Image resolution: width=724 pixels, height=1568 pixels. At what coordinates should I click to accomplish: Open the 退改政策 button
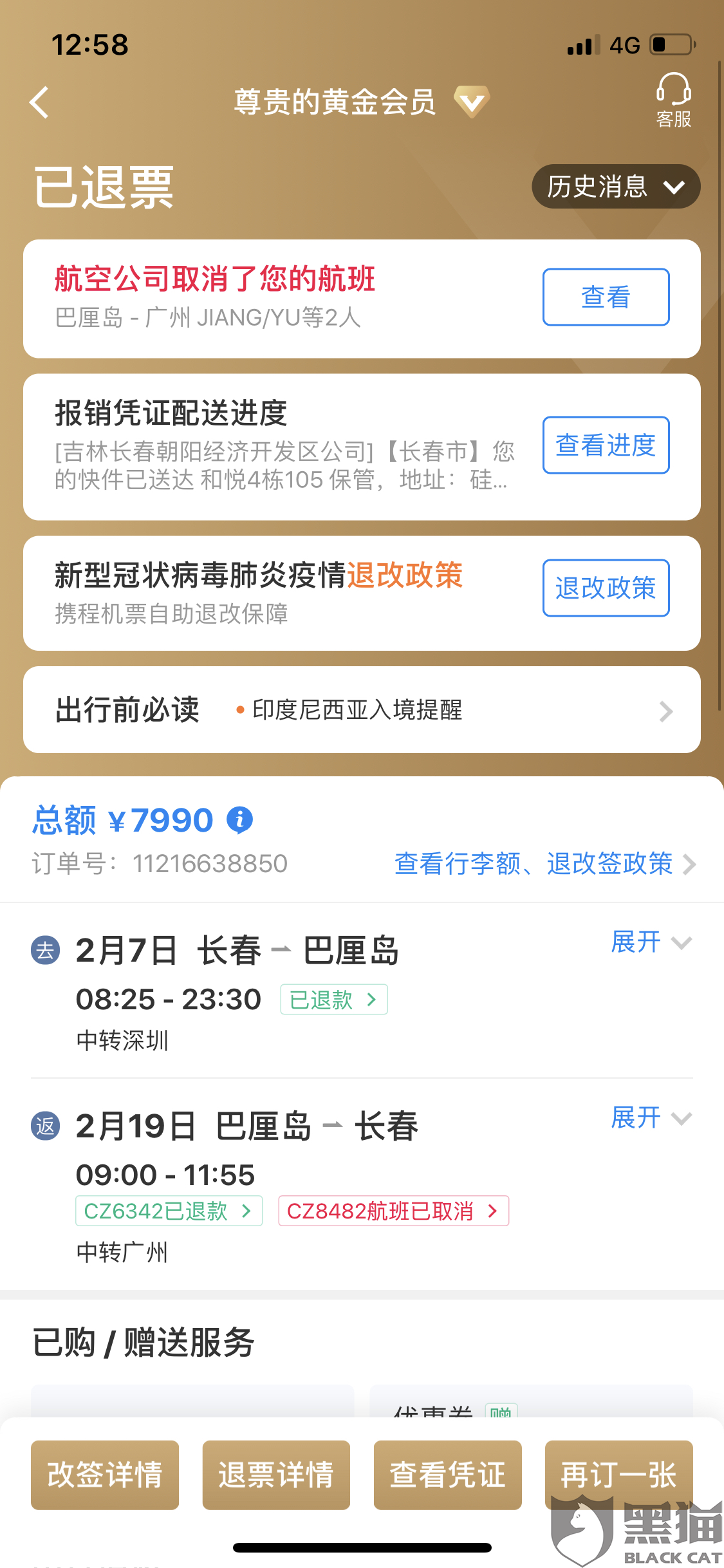(606, 588)
